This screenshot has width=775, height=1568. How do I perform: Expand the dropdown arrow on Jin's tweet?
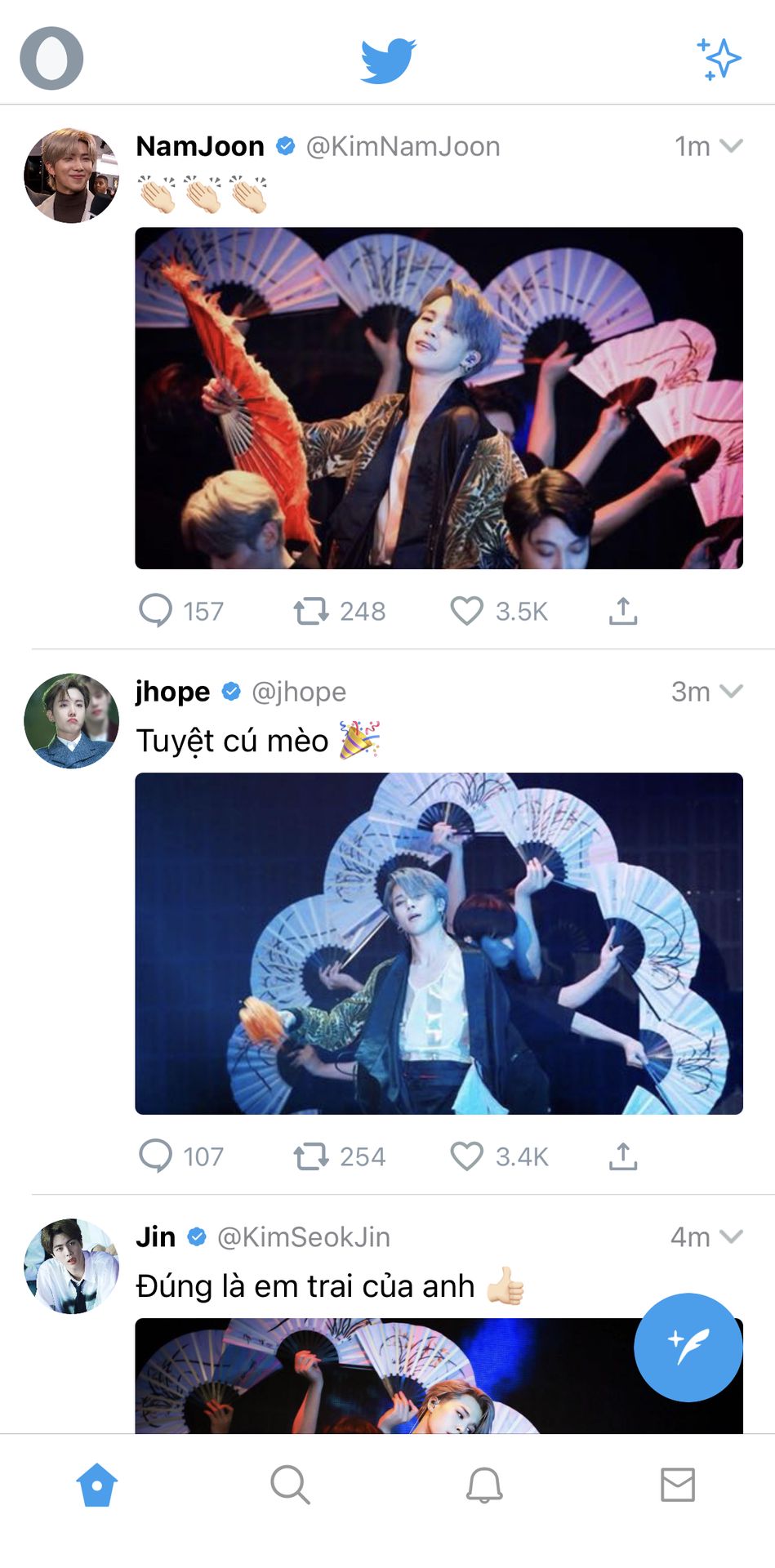coord(731,1236)
